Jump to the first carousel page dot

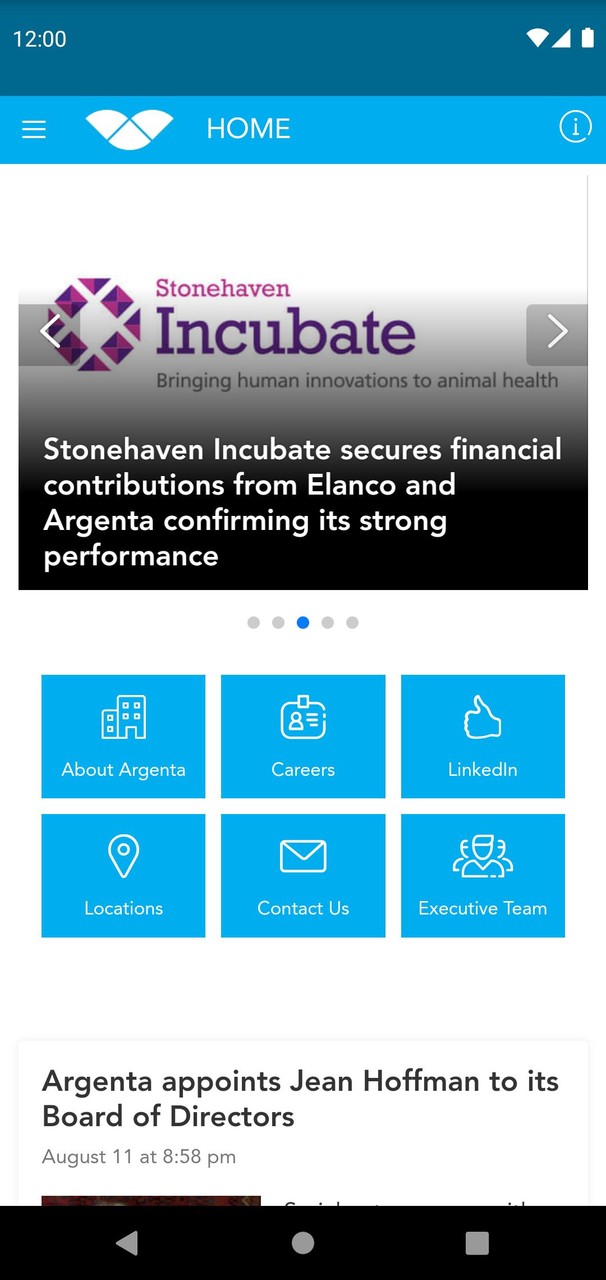(x=253, y=622)
